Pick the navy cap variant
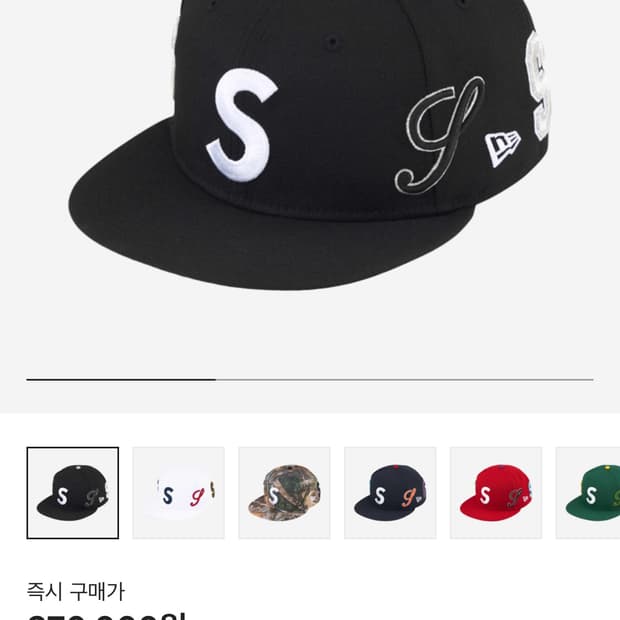620x620 pixels. pyautogui.click(x=390, y=493)
